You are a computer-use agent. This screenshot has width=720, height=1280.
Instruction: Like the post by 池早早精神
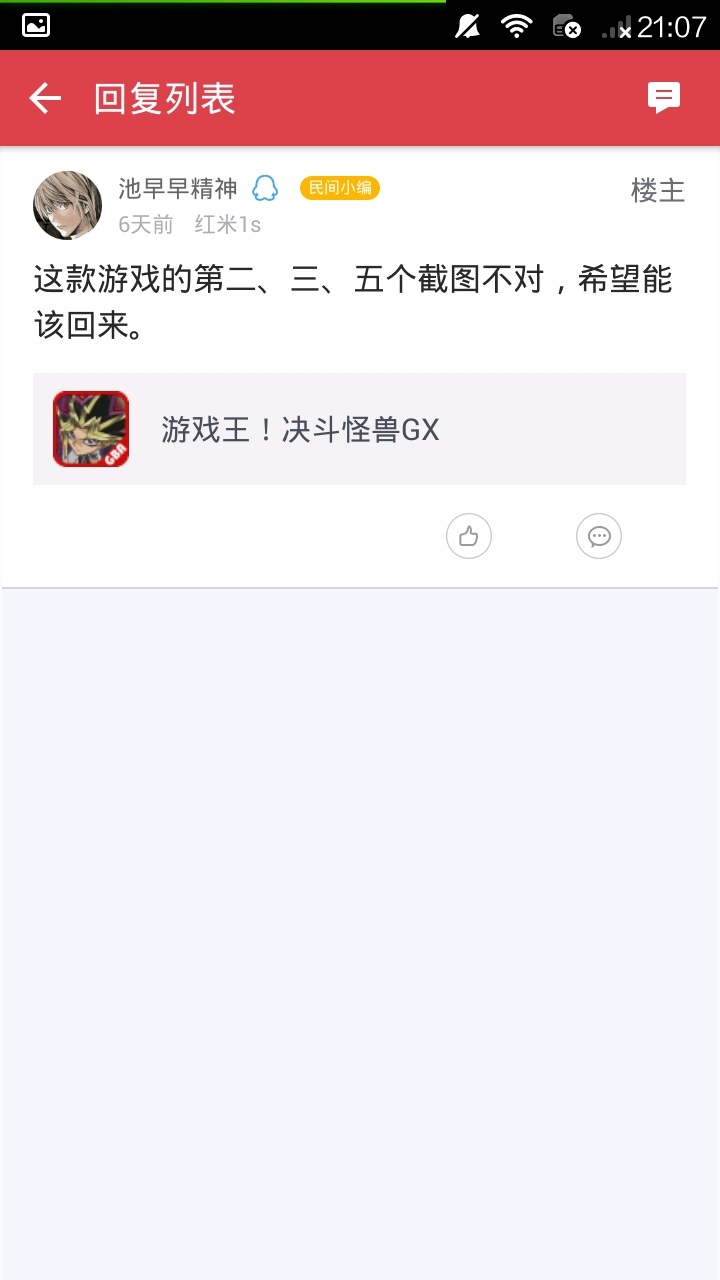[x=468, y=537]
